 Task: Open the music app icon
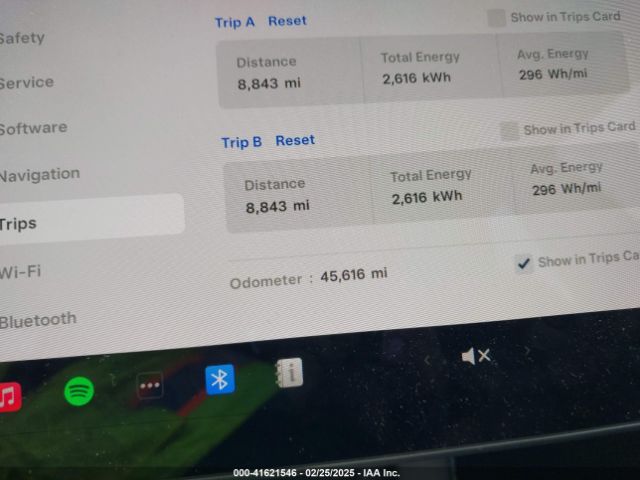tap(8, 397)
